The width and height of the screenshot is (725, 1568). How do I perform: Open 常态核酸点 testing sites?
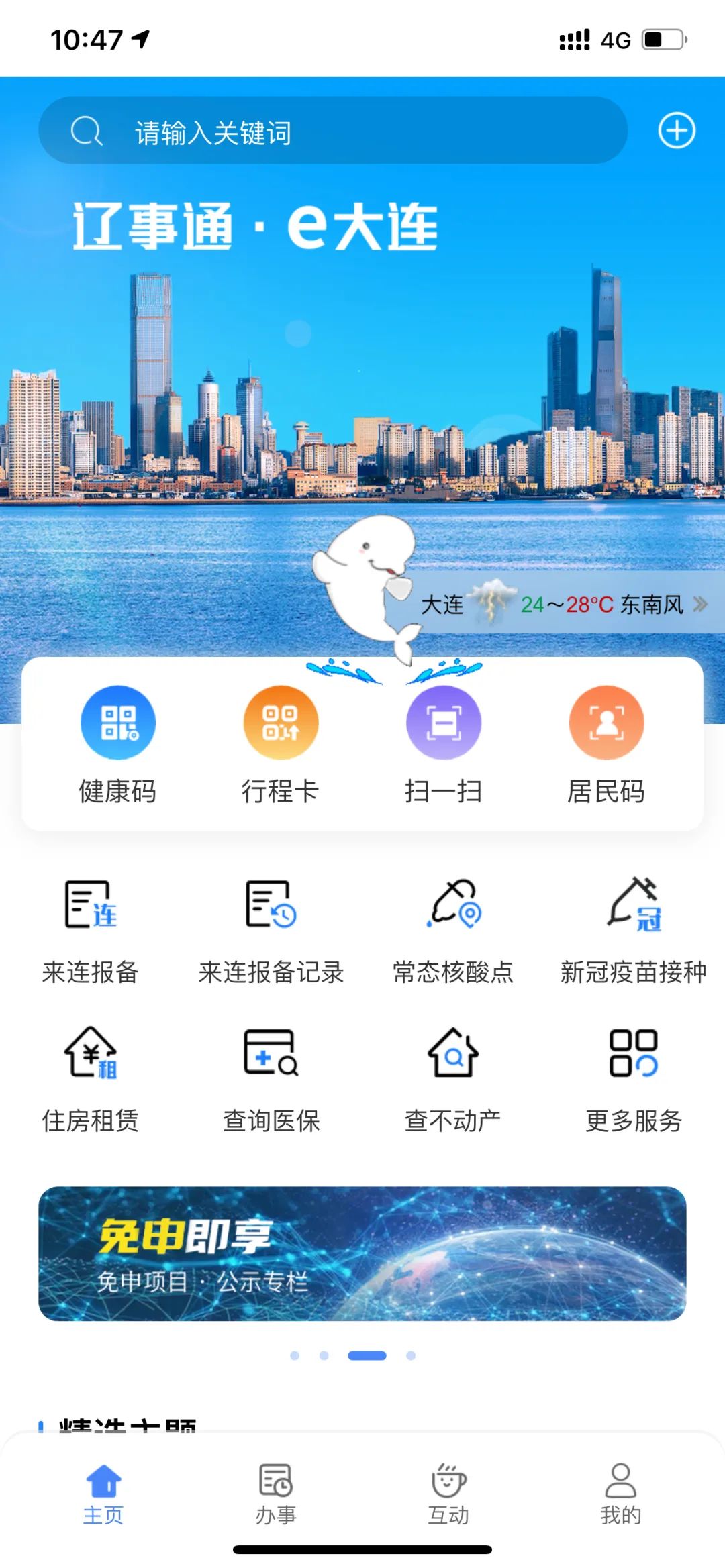[453, 929]
